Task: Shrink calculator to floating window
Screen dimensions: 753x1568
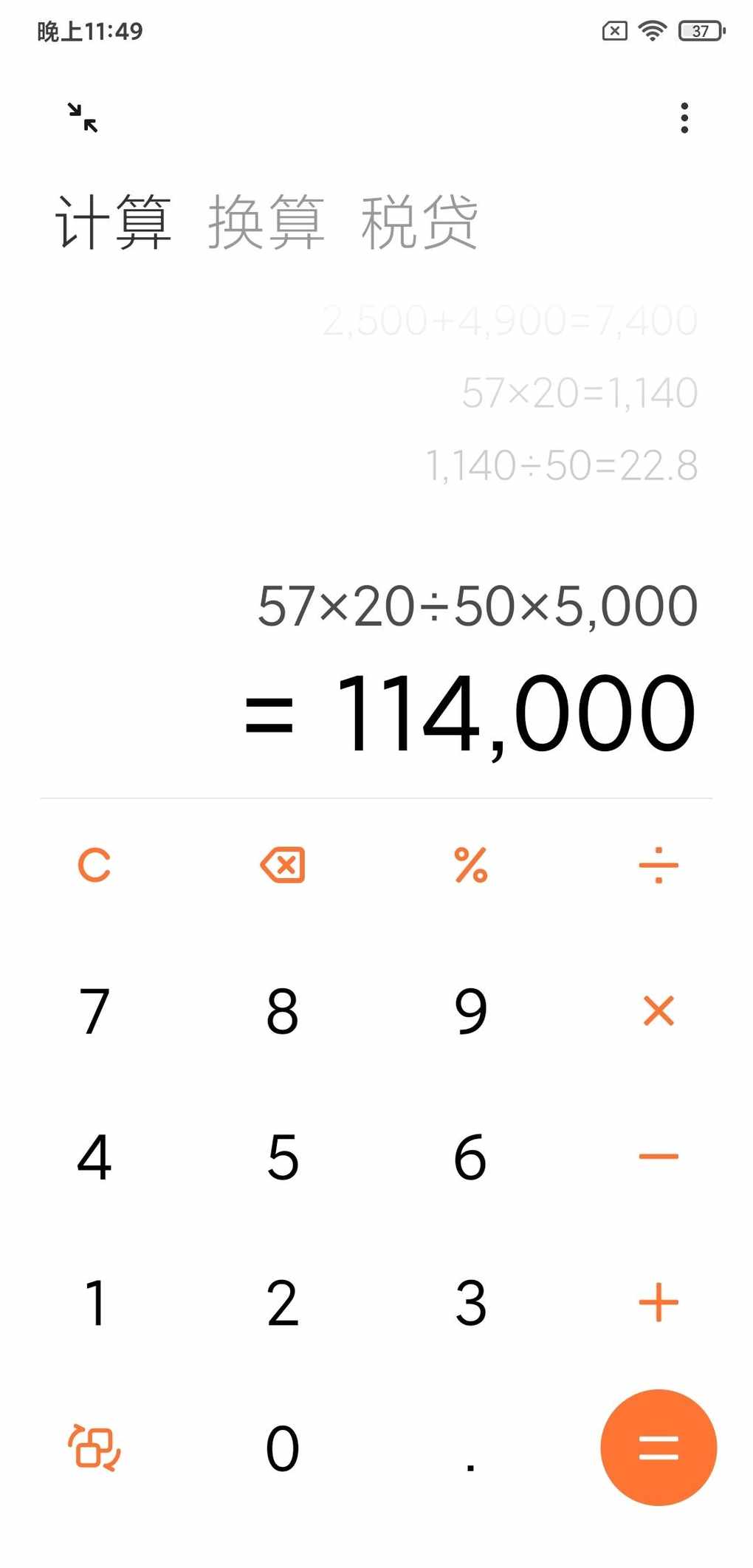Action: coord(83,117)
